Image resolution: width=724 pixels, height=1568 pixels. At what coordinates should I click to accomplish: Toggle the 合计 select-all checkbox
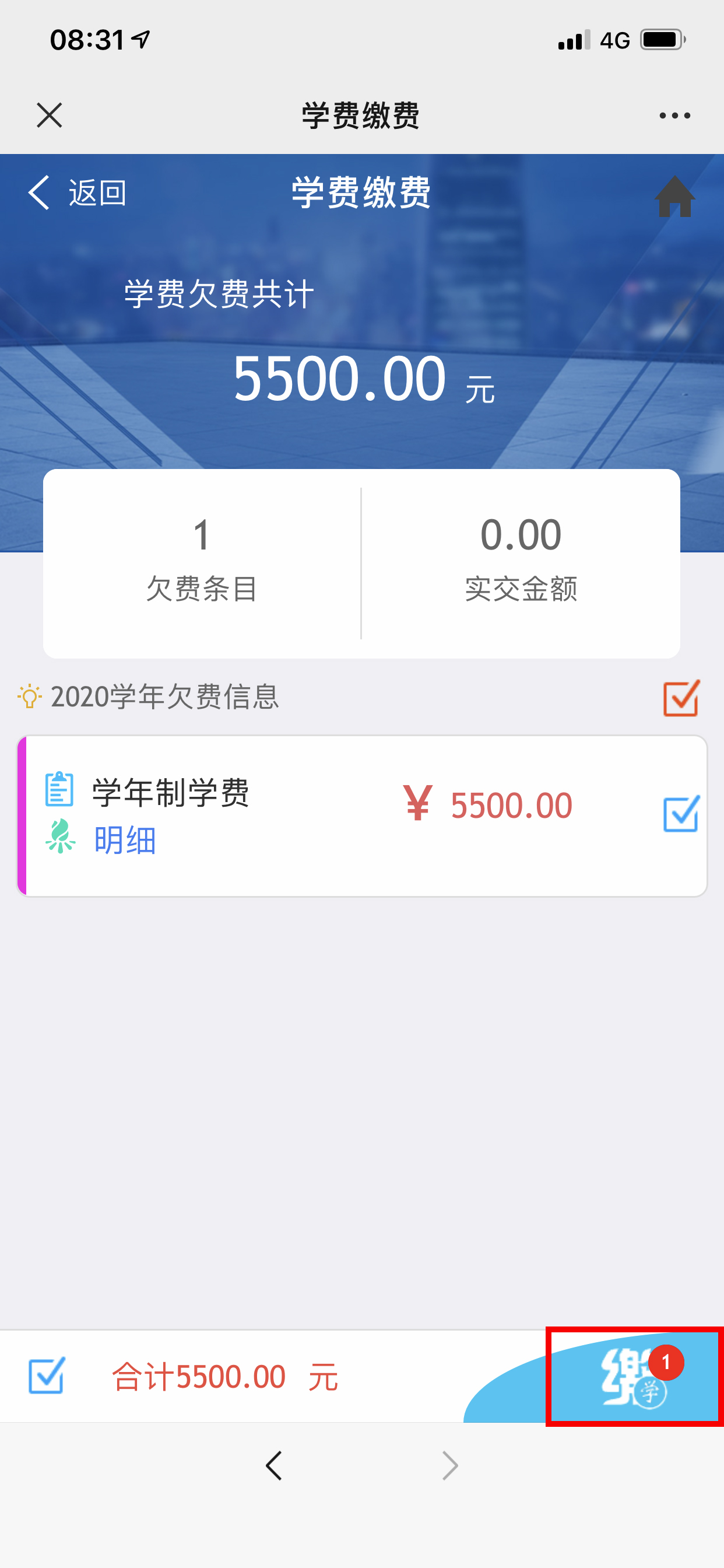[47, 1375]
